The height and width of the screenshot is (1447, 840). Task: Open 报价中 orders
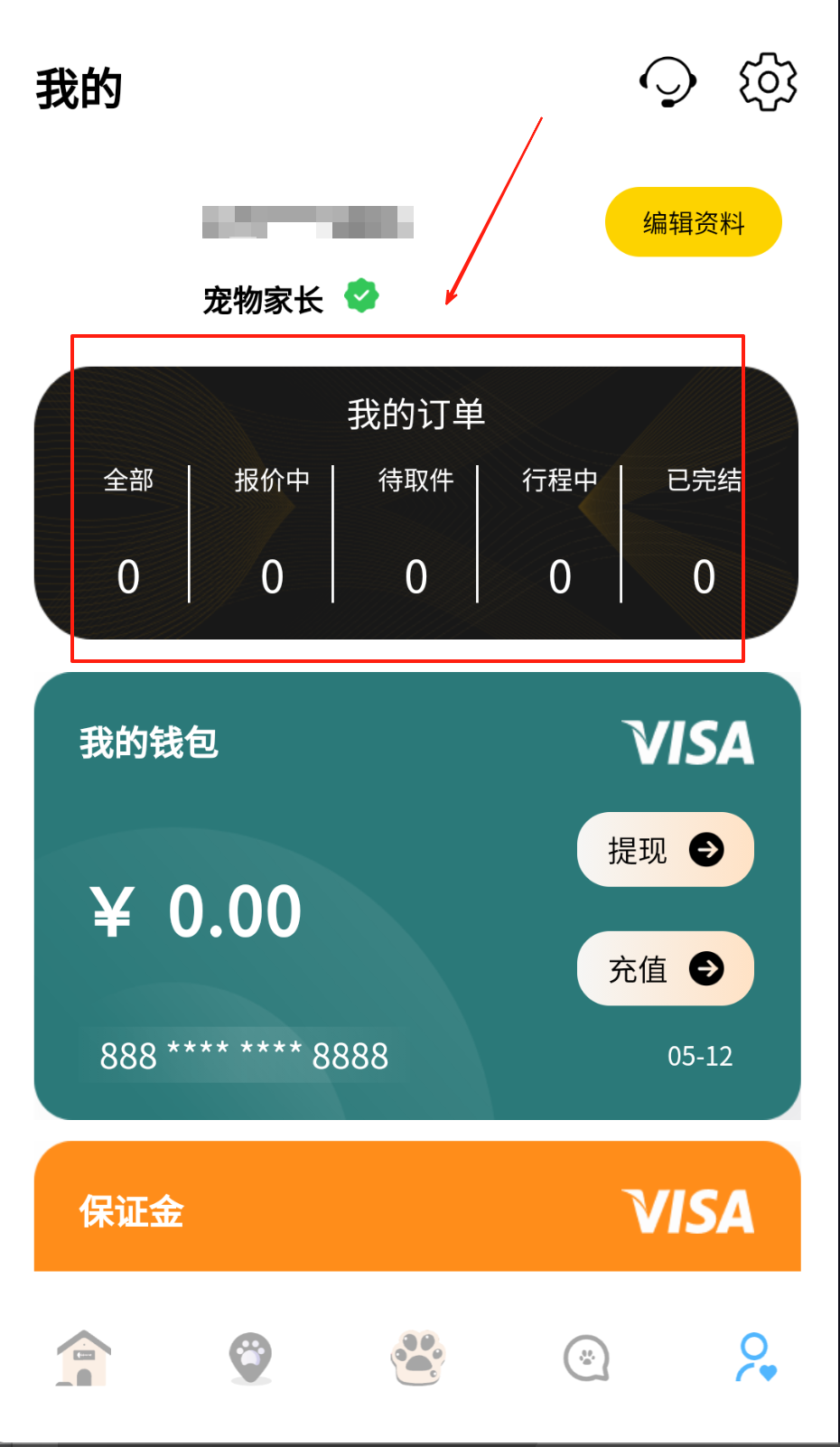tap(272, 531)
